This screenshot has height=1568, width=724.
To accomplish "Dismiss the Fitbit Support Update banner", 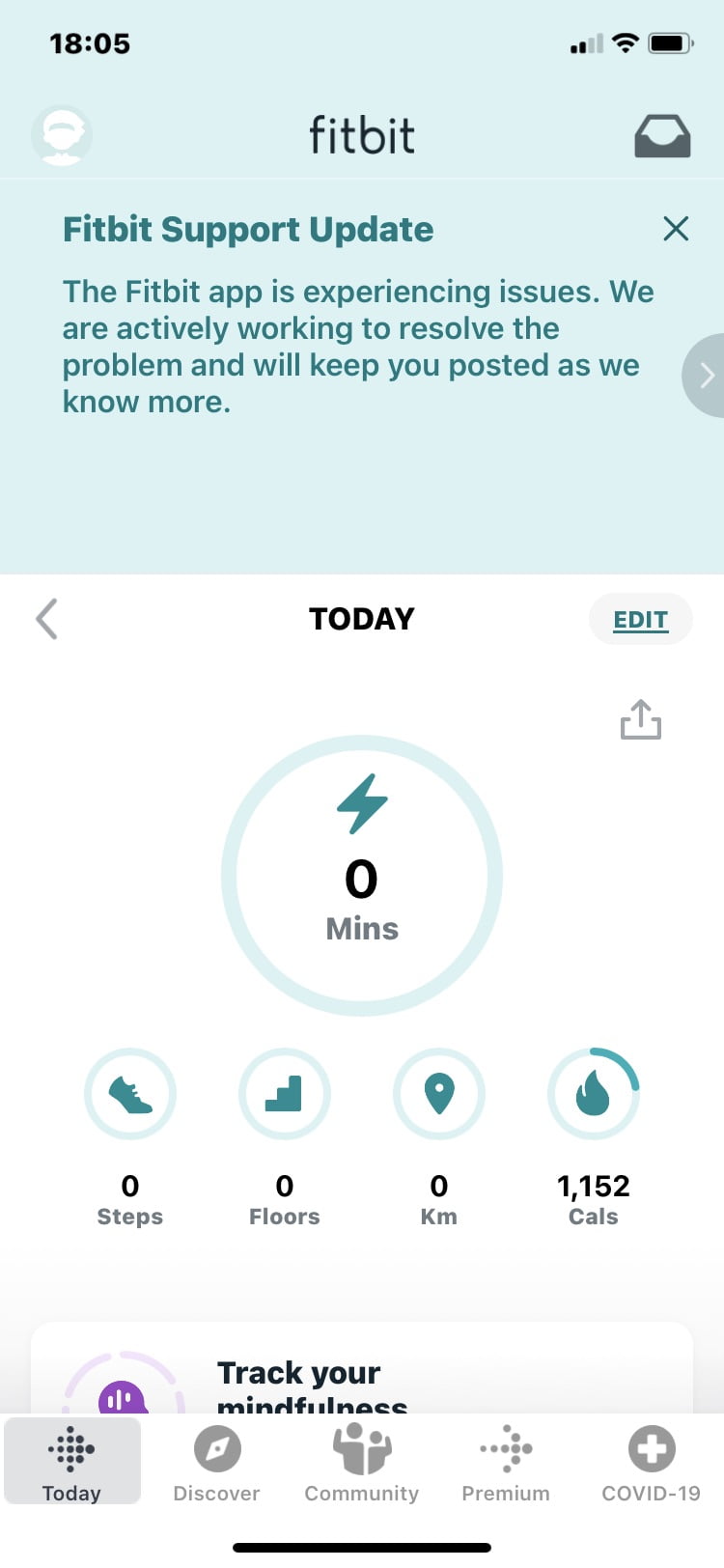I will pyautogui.click(x=676, y=229).
